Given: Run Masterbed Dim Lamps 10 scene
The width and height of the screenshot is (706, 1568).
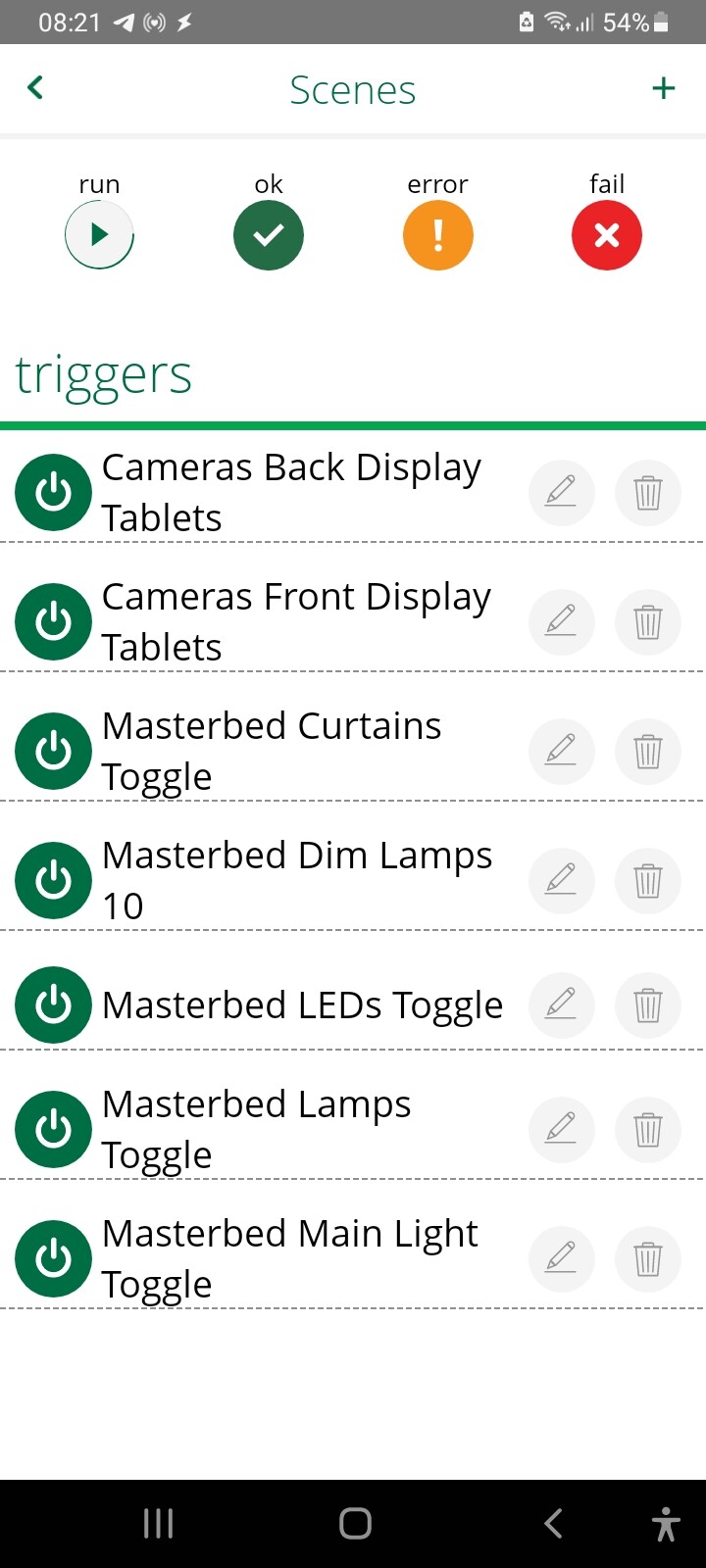Looking at the screenshot, I should (54, 880).
